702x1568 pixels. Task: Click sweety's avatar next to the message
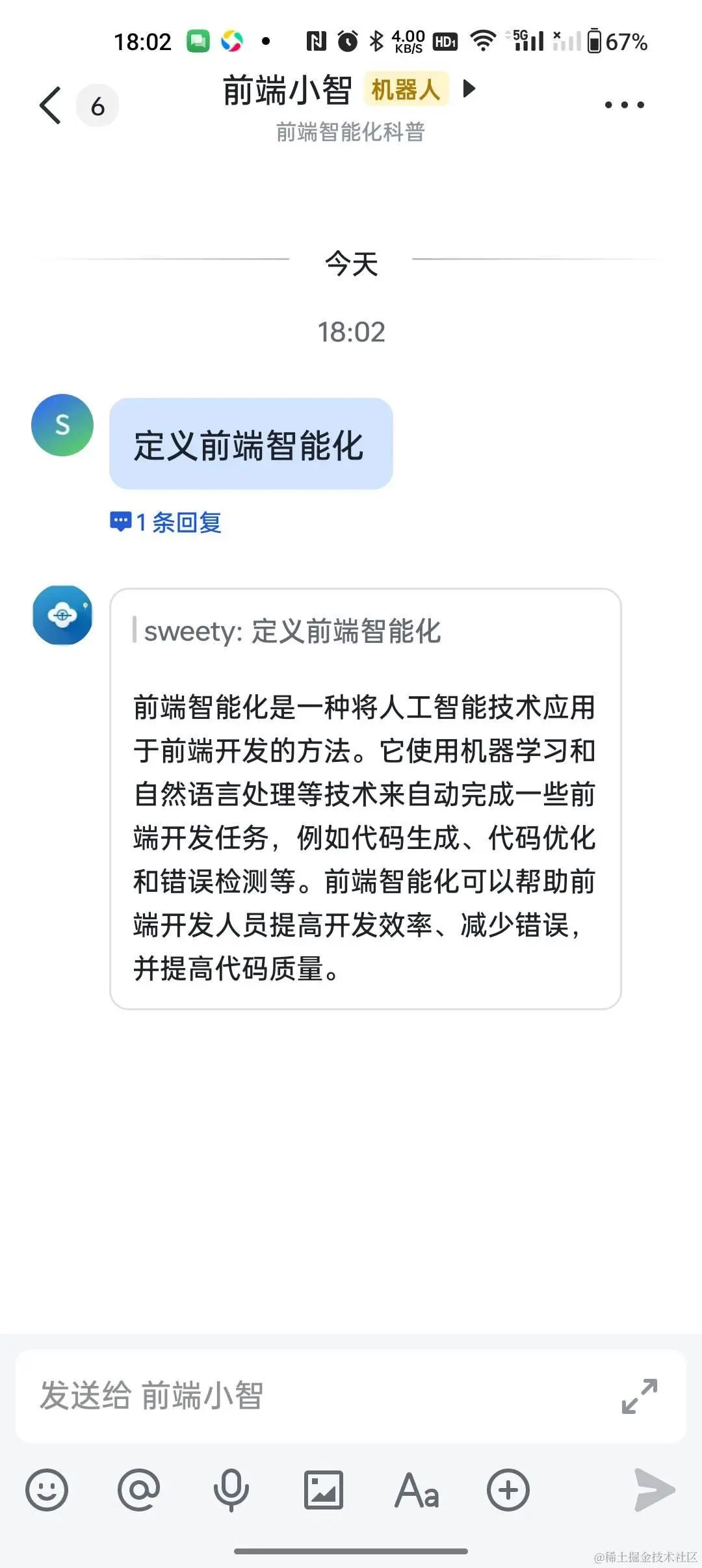point(62,426)
